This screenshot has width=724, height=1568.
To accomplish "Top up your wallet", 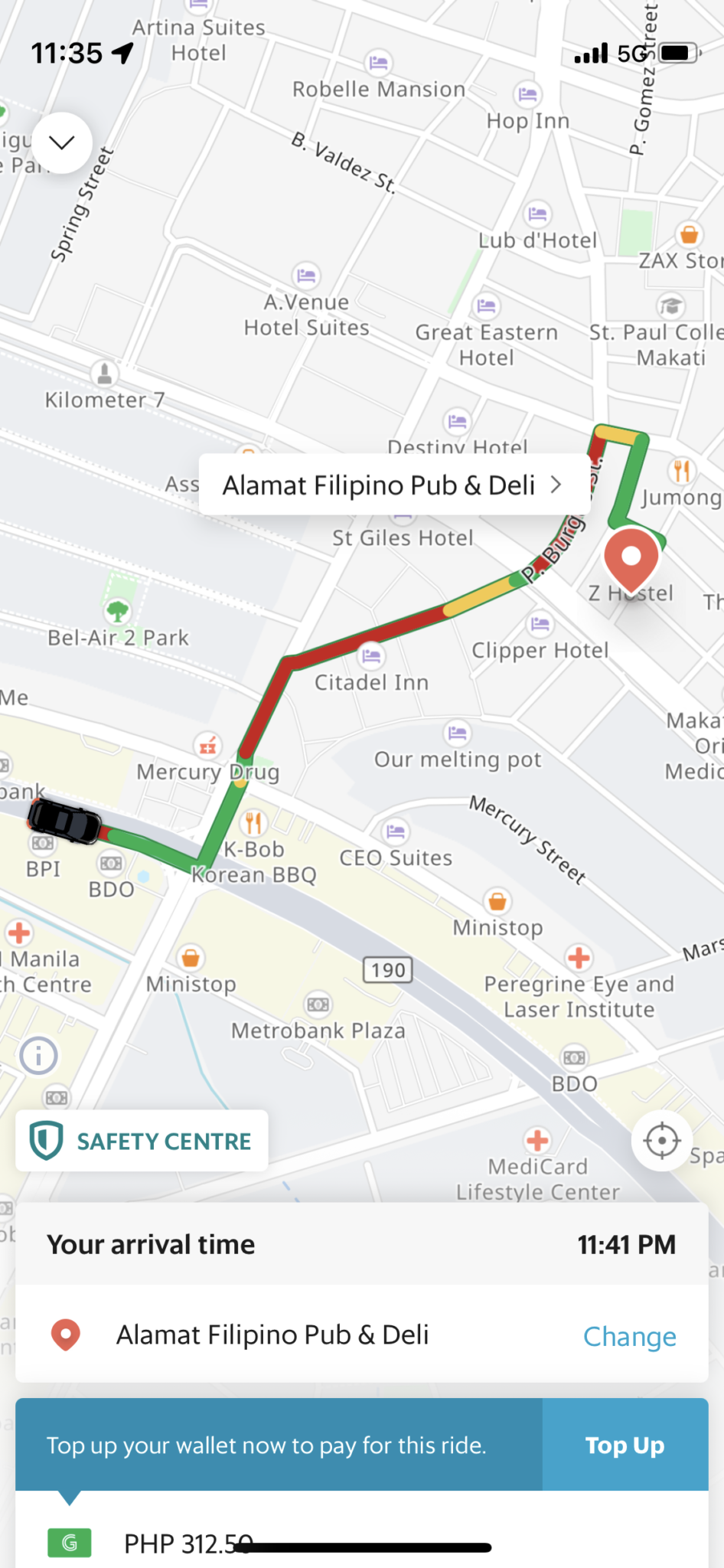I will (x=625, y=1445).
